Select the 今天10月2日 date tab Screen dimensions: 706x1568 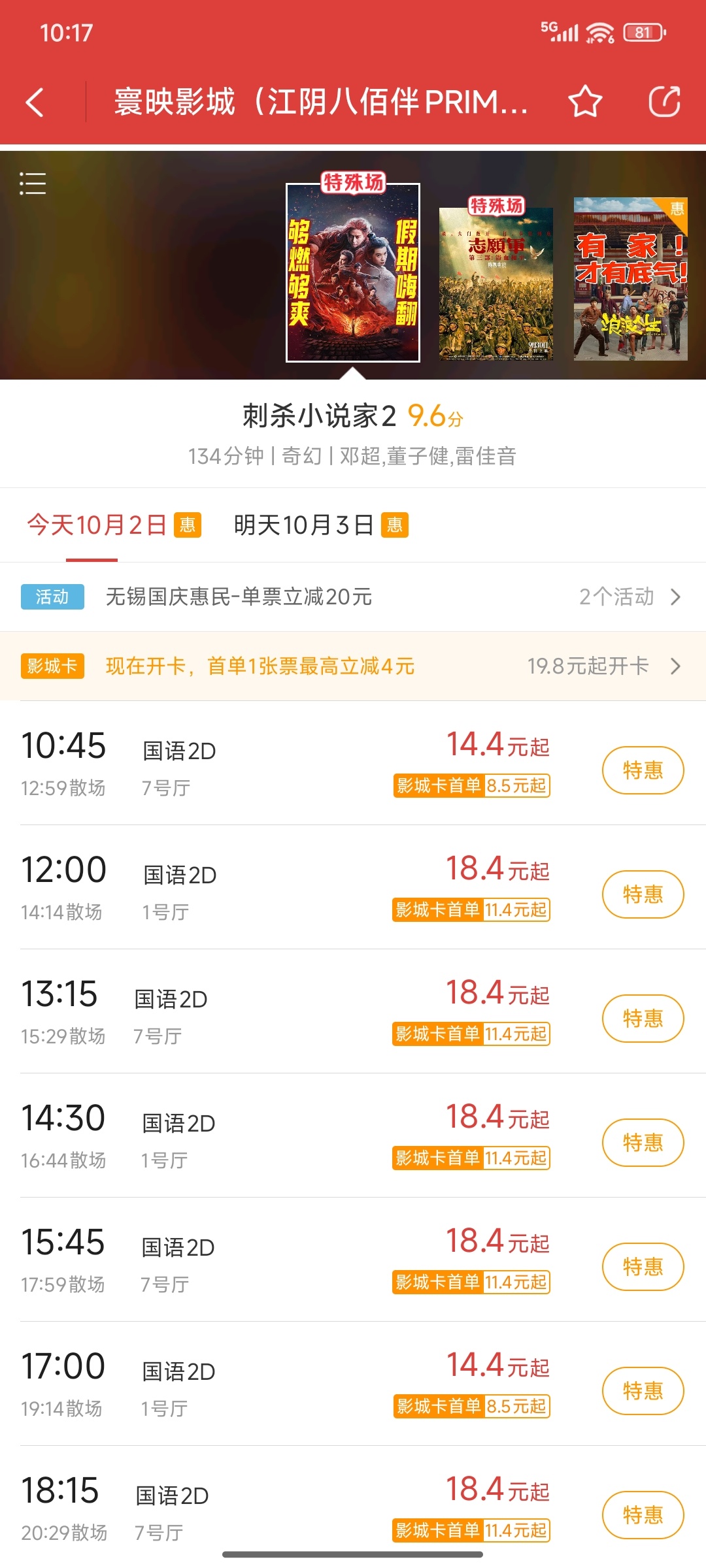click(x=114, y=525)
